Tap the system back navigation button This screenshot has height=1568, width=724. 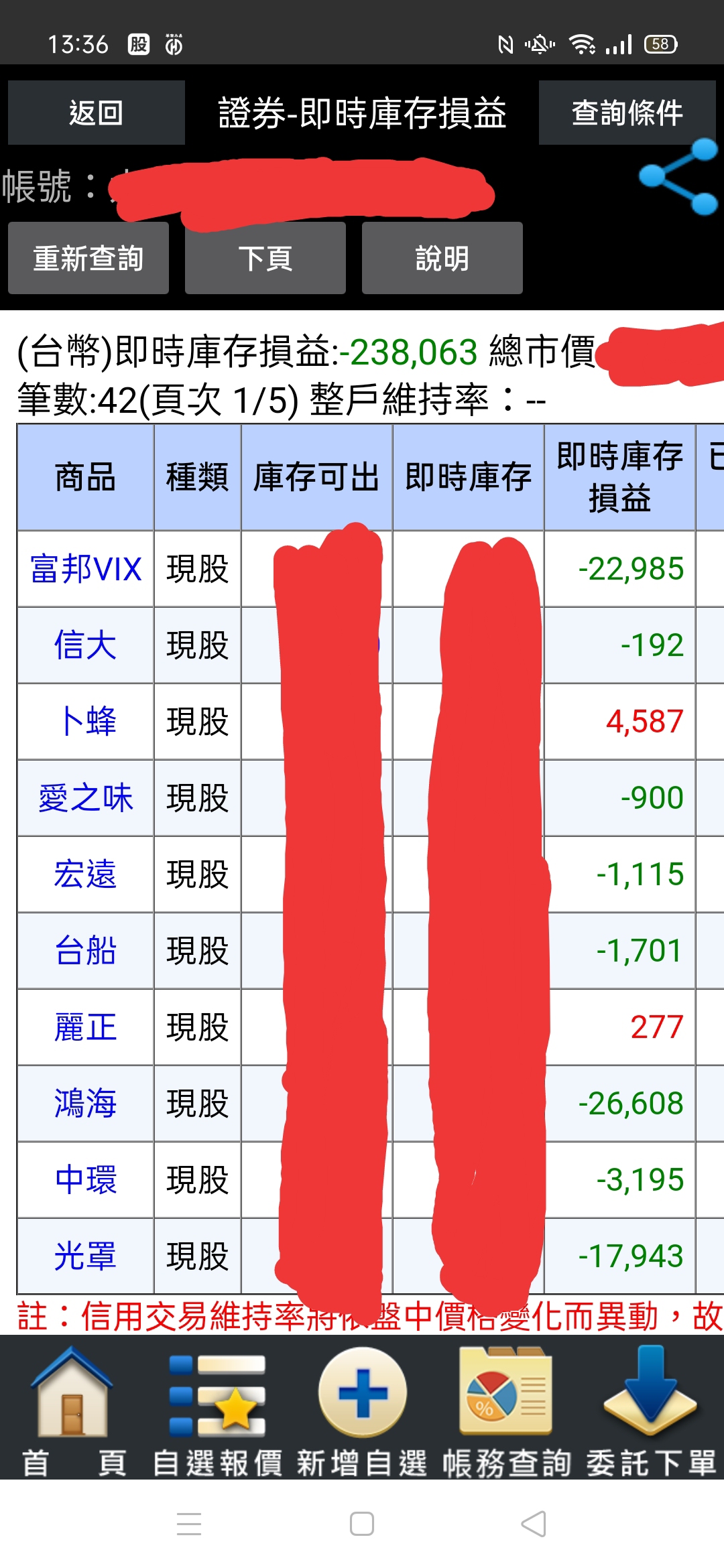point(534,1524)
